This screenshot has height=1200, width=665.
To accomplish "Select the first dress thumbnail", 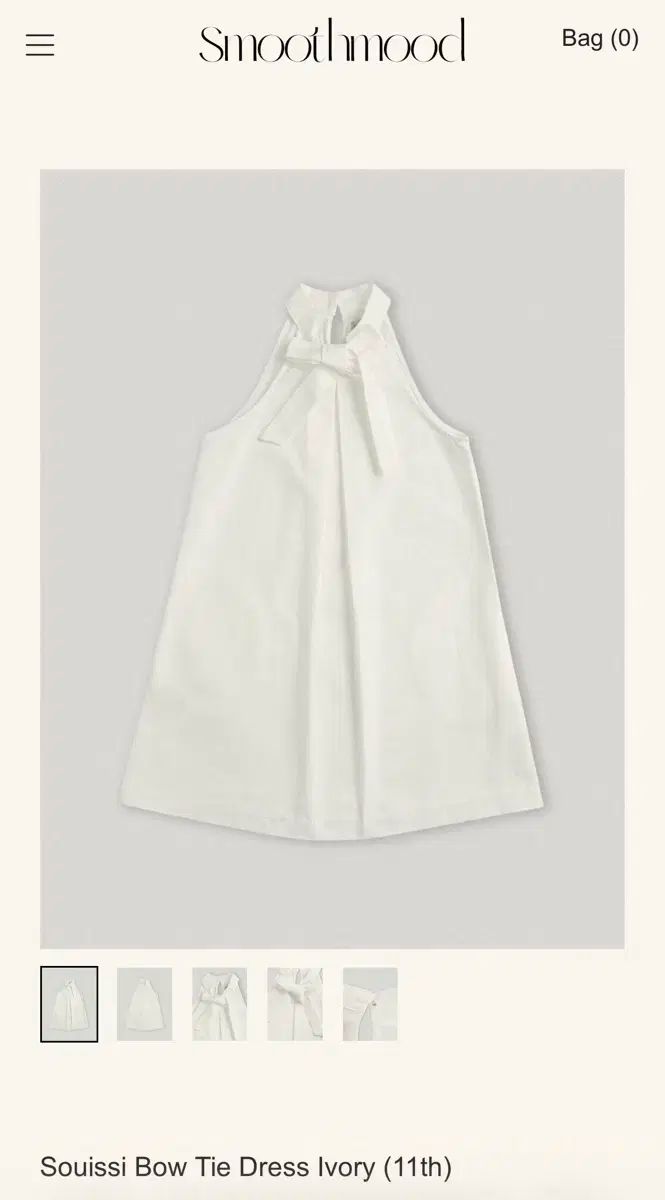I will (69, 1004).
